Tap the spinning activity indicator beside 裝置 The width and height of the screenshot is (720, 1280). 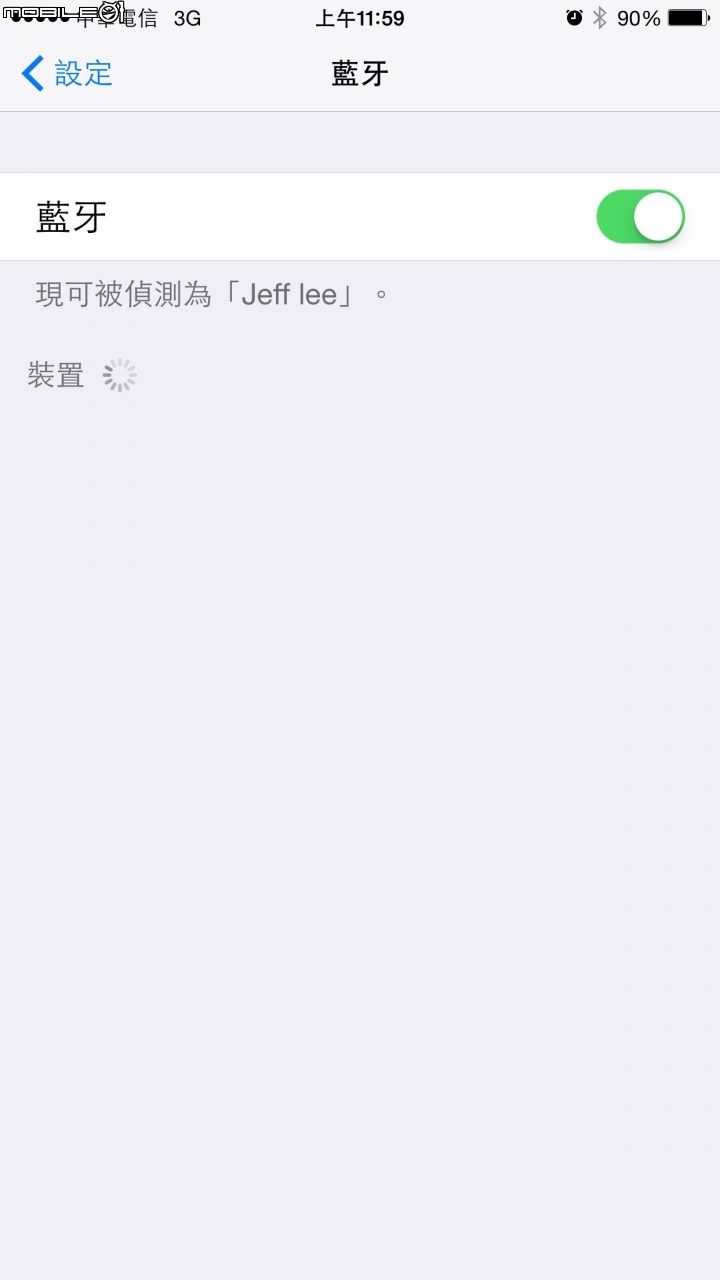click(x=119, y=374)
